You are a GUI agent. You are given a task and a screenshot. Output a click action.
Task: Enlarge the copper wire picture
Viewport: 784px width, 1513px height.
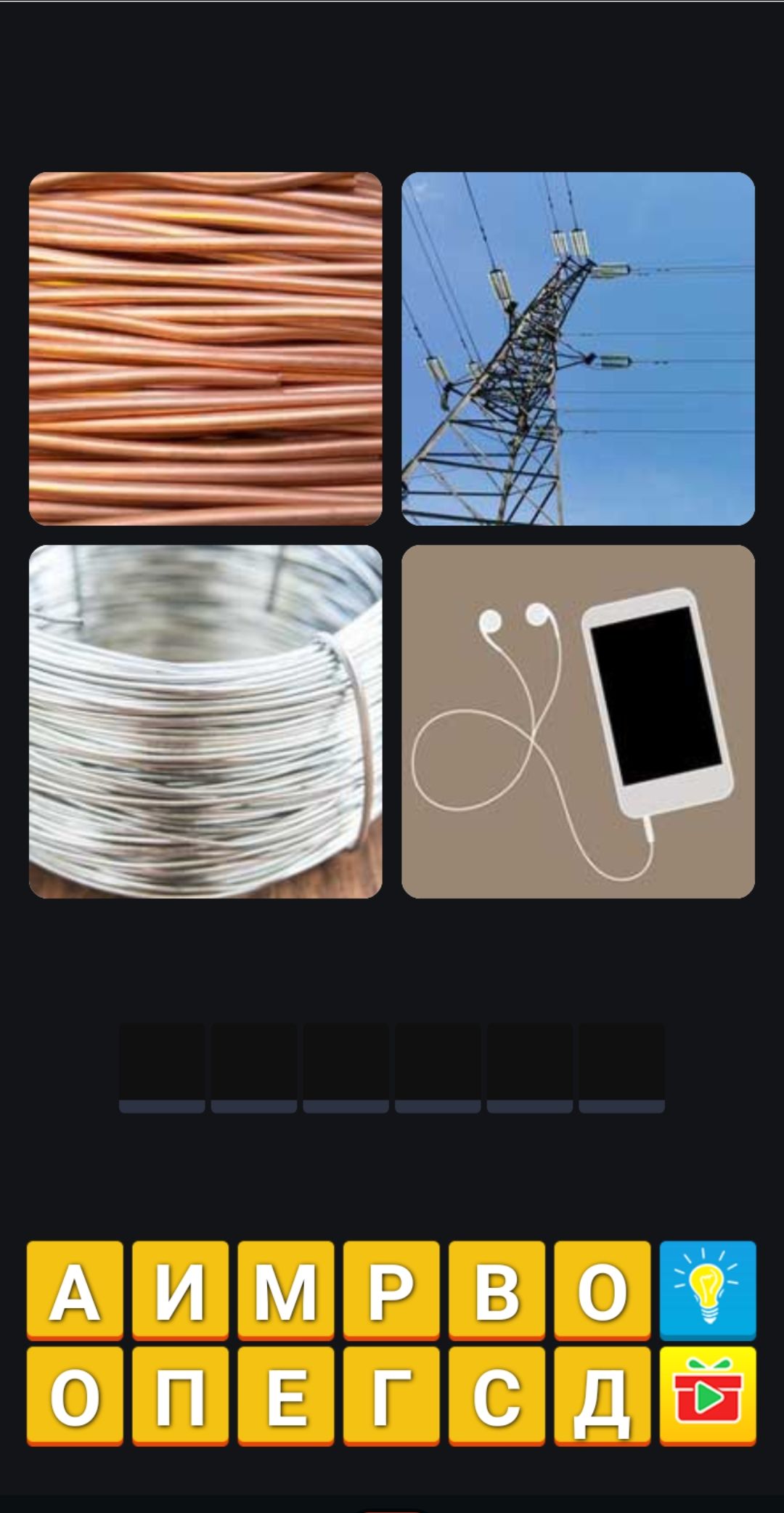click(x=205, y=349)
